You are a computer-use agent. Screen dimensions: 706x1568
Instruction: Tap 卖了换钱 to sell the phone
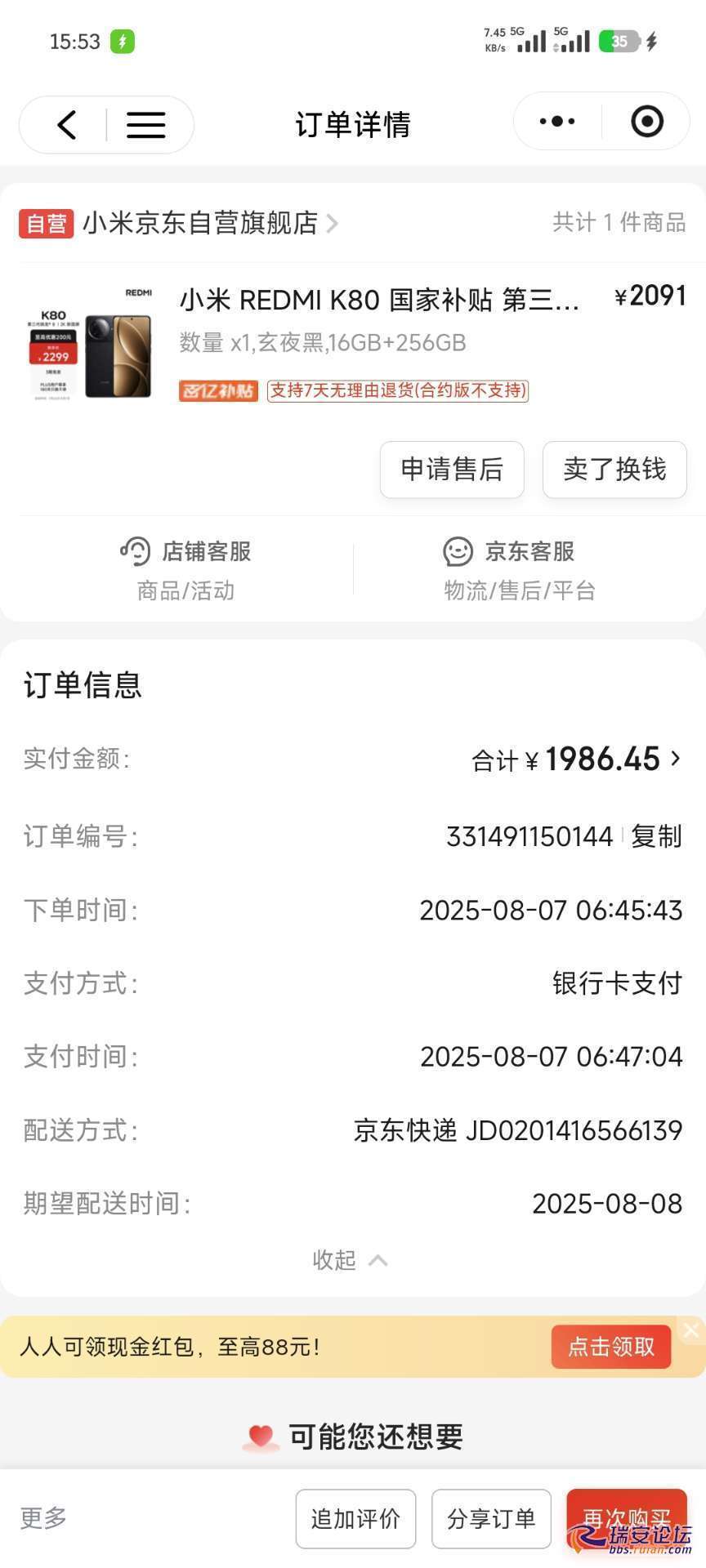pos(614,470)
